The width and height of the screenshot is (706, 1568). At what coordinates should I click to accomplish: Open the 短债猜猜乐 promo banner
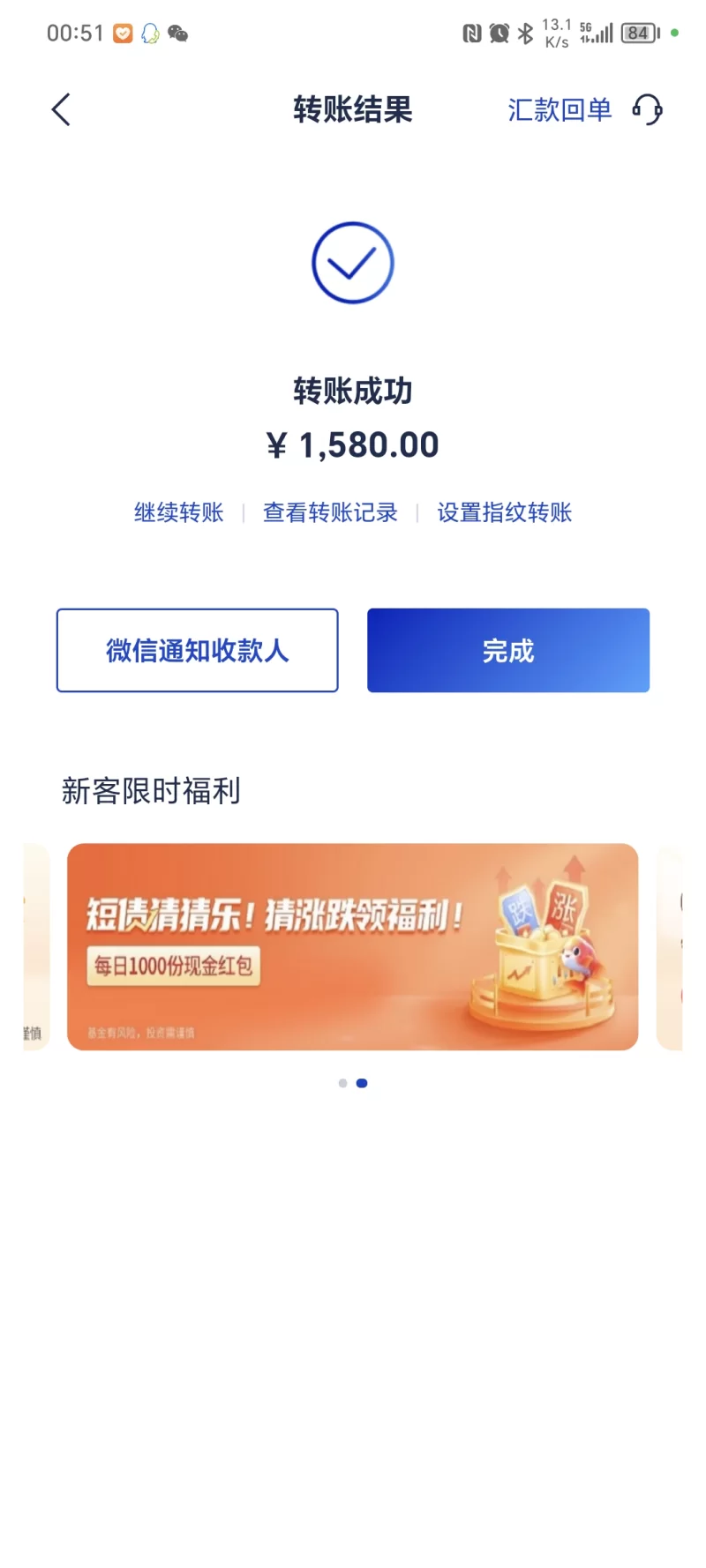tap(352, 946)
